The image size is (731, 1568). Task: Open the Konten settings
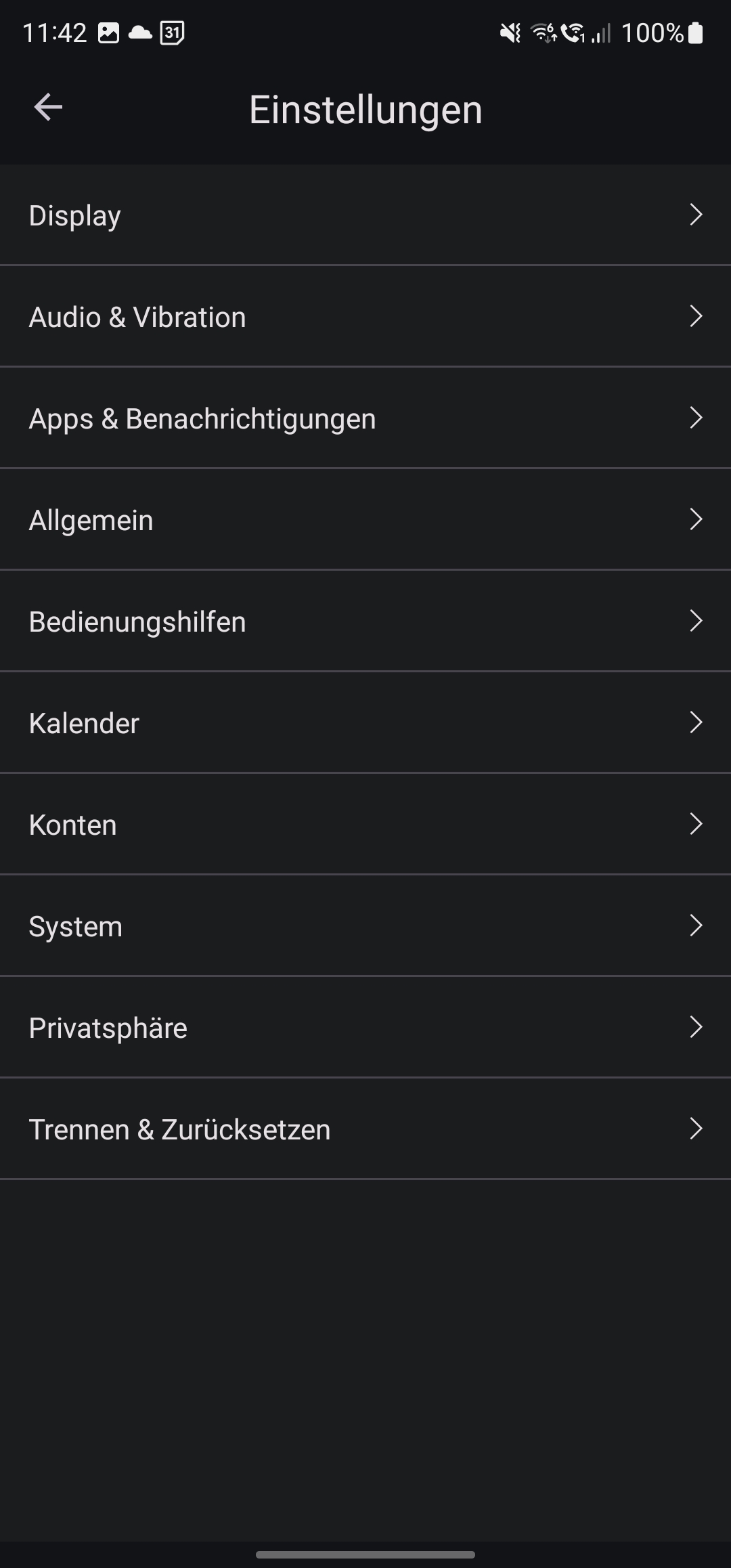(365, 824)
